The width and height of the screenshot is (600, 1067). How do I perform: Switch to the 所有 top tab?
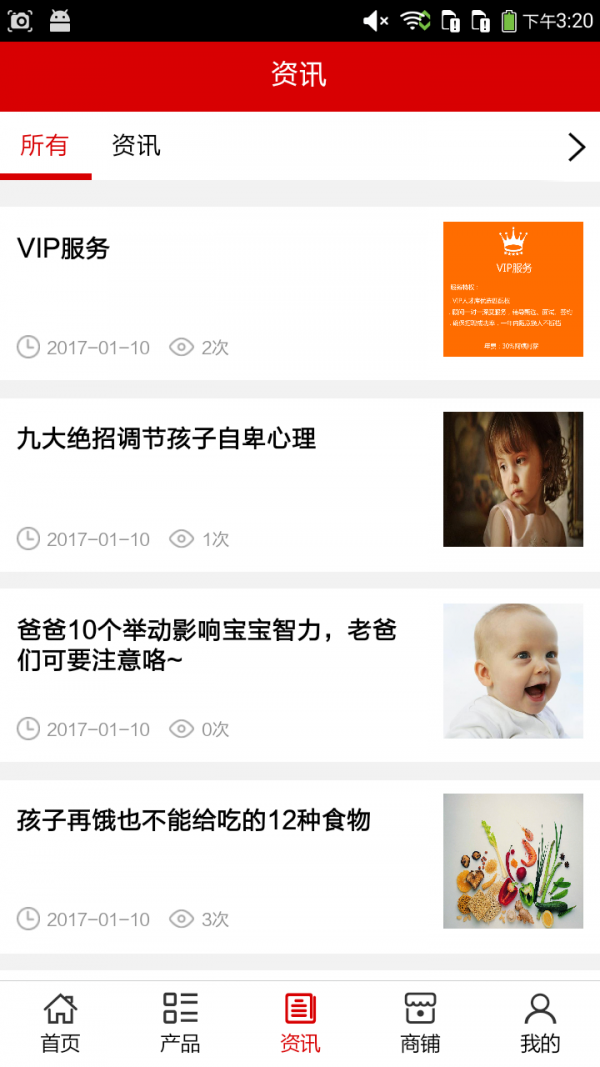coord(45,146)
